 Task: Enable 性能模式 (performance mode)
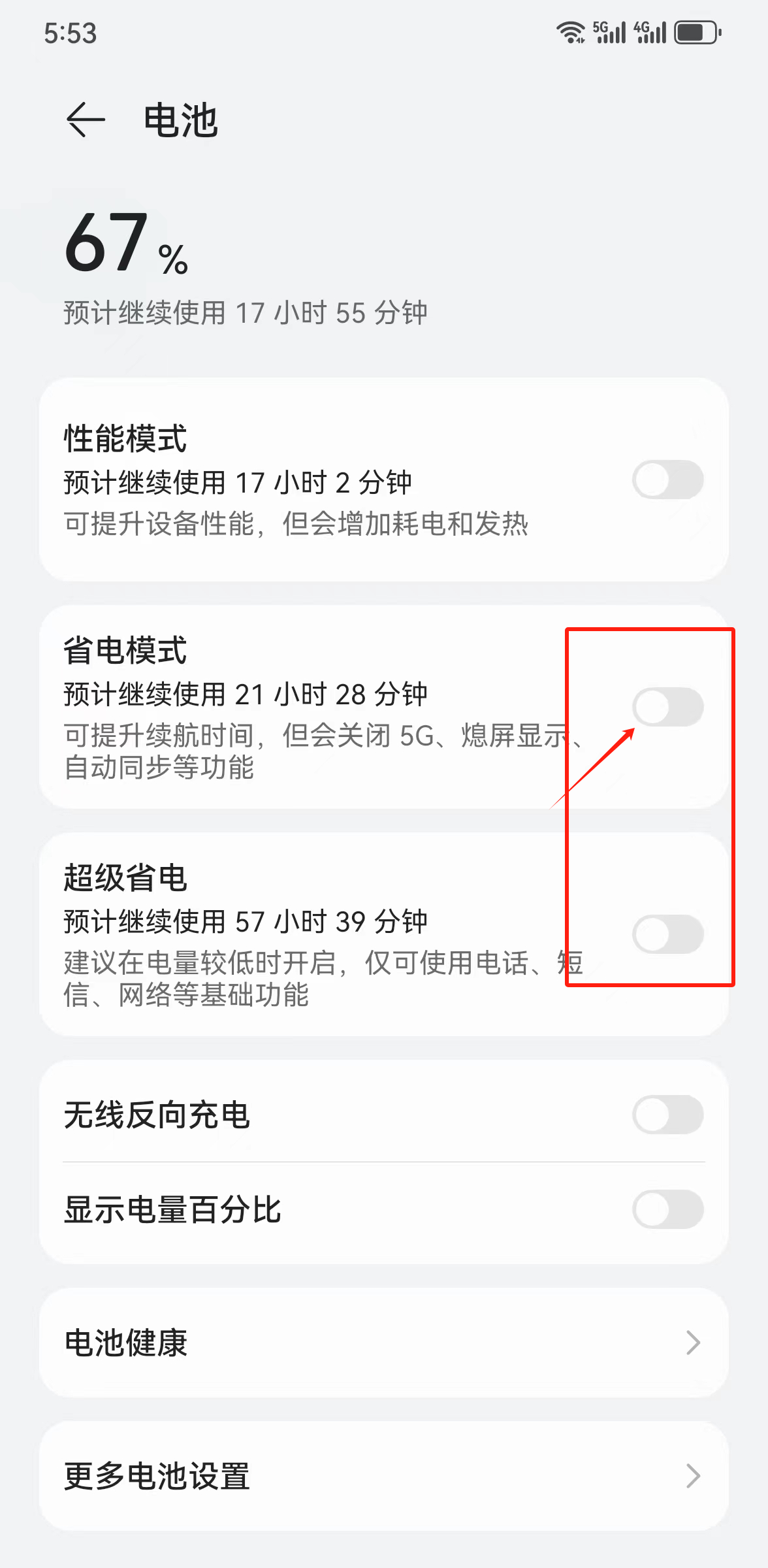(x=667, y=479)
